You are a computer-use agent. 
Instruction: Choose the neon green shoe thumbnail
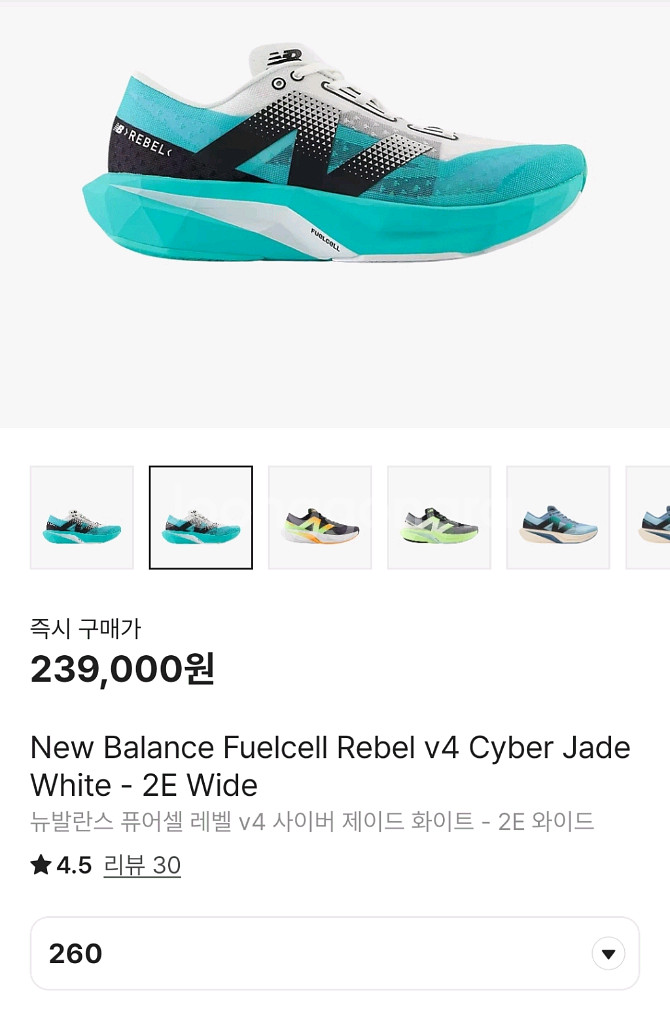439,518
